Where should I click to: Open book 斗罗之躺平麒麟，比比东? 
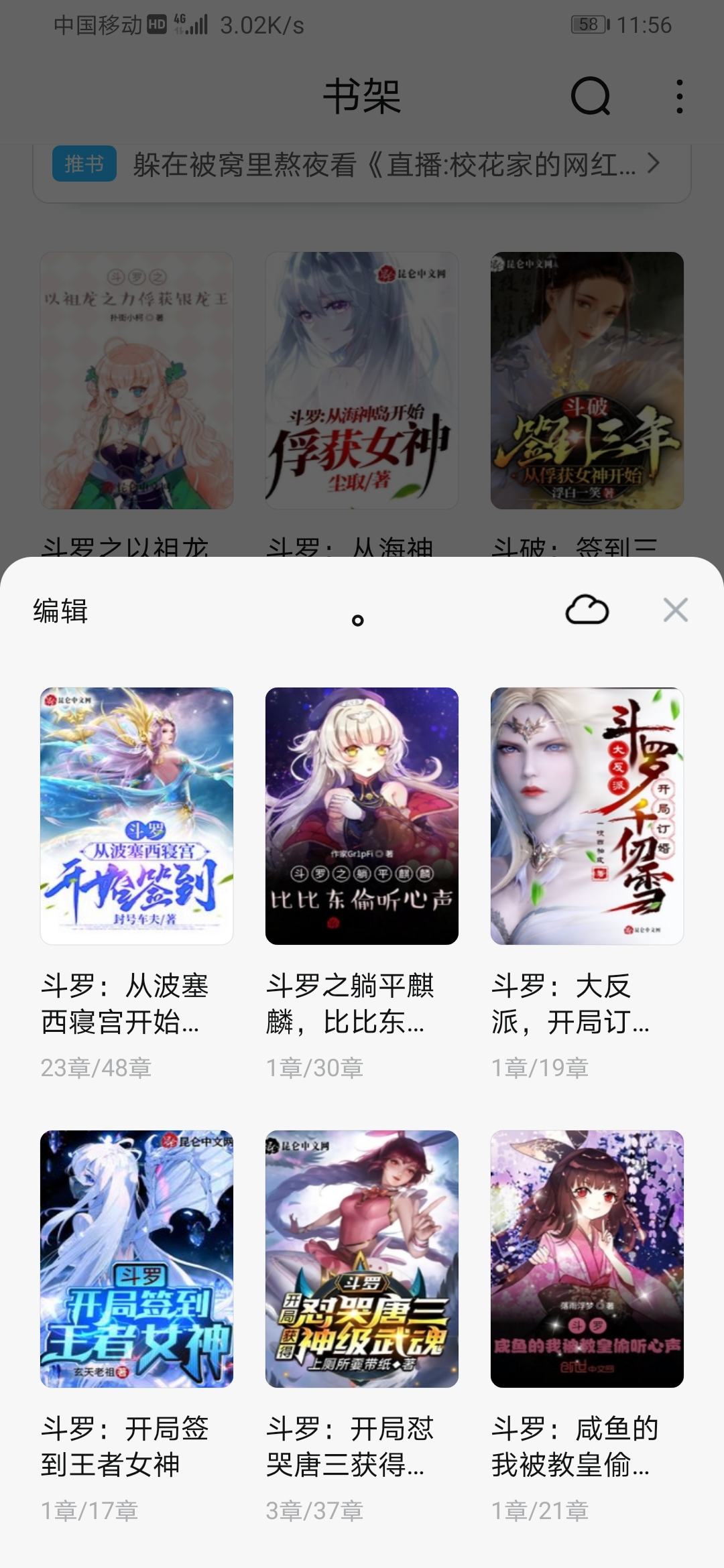[x=362, y=815]
